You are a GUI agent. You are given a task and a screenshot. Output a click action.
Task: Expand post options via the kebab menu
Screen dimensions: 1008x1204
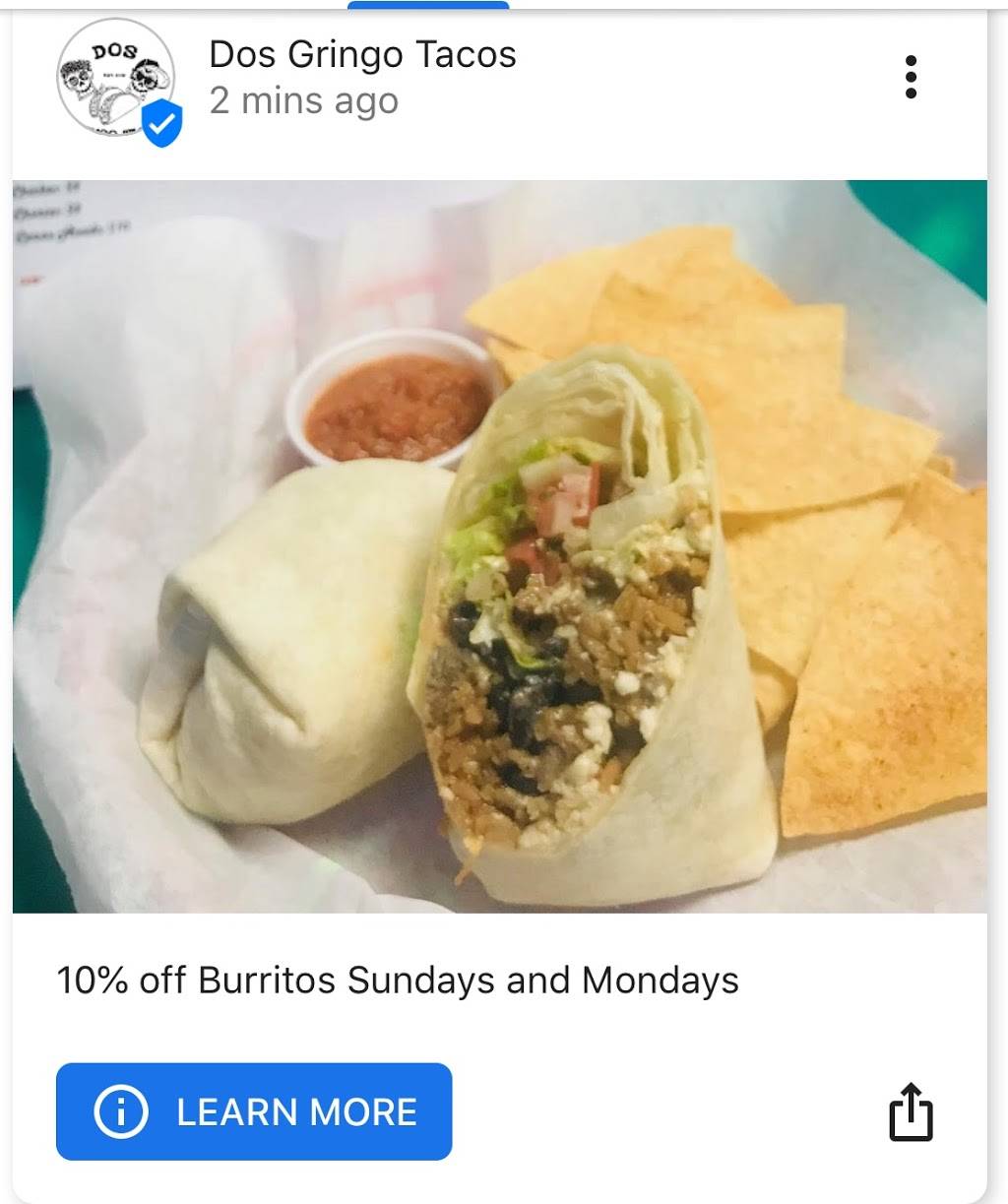[911, 79]
